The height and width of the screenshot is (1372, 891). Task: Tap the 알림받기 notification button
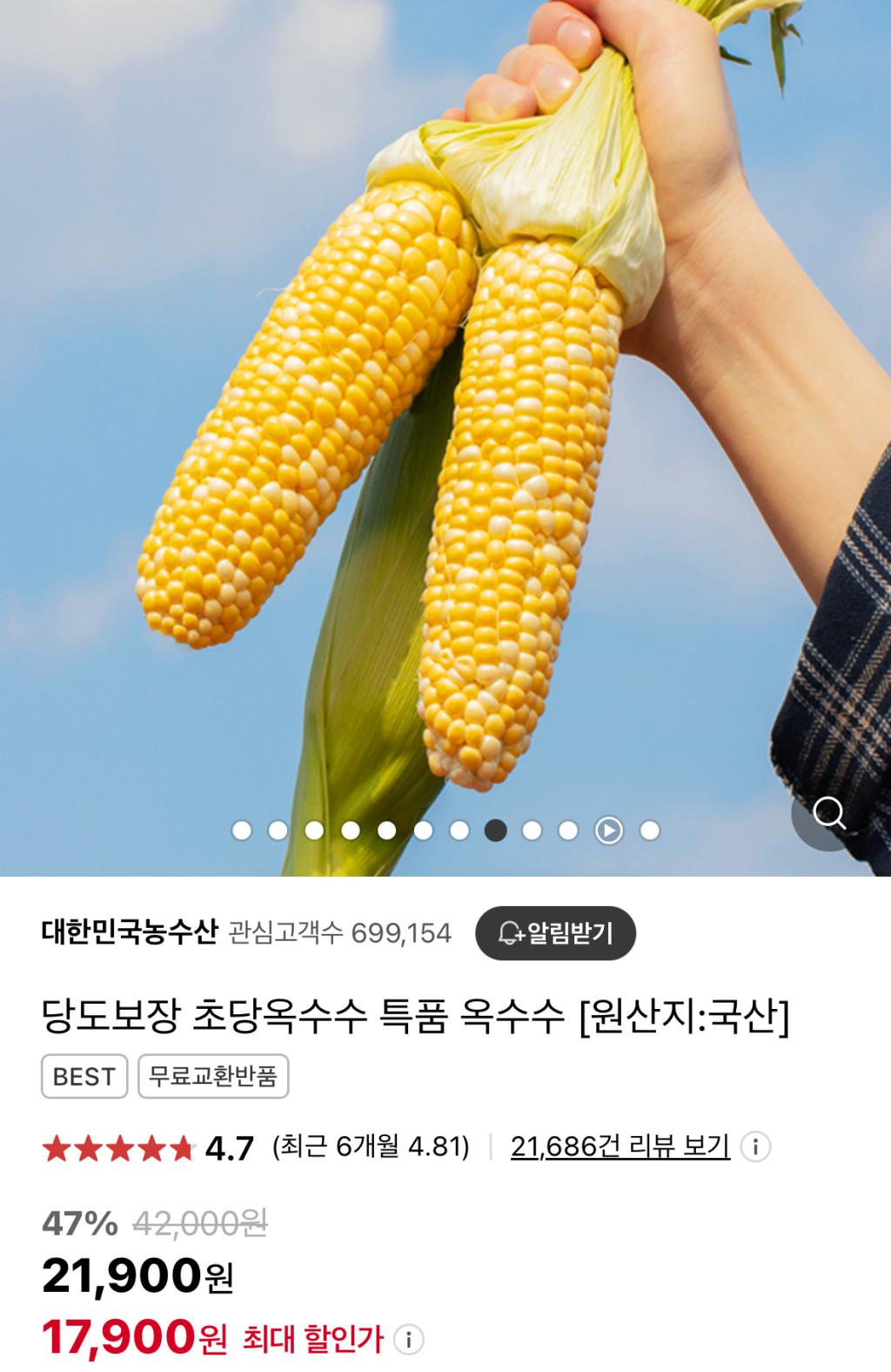(555, 933)
